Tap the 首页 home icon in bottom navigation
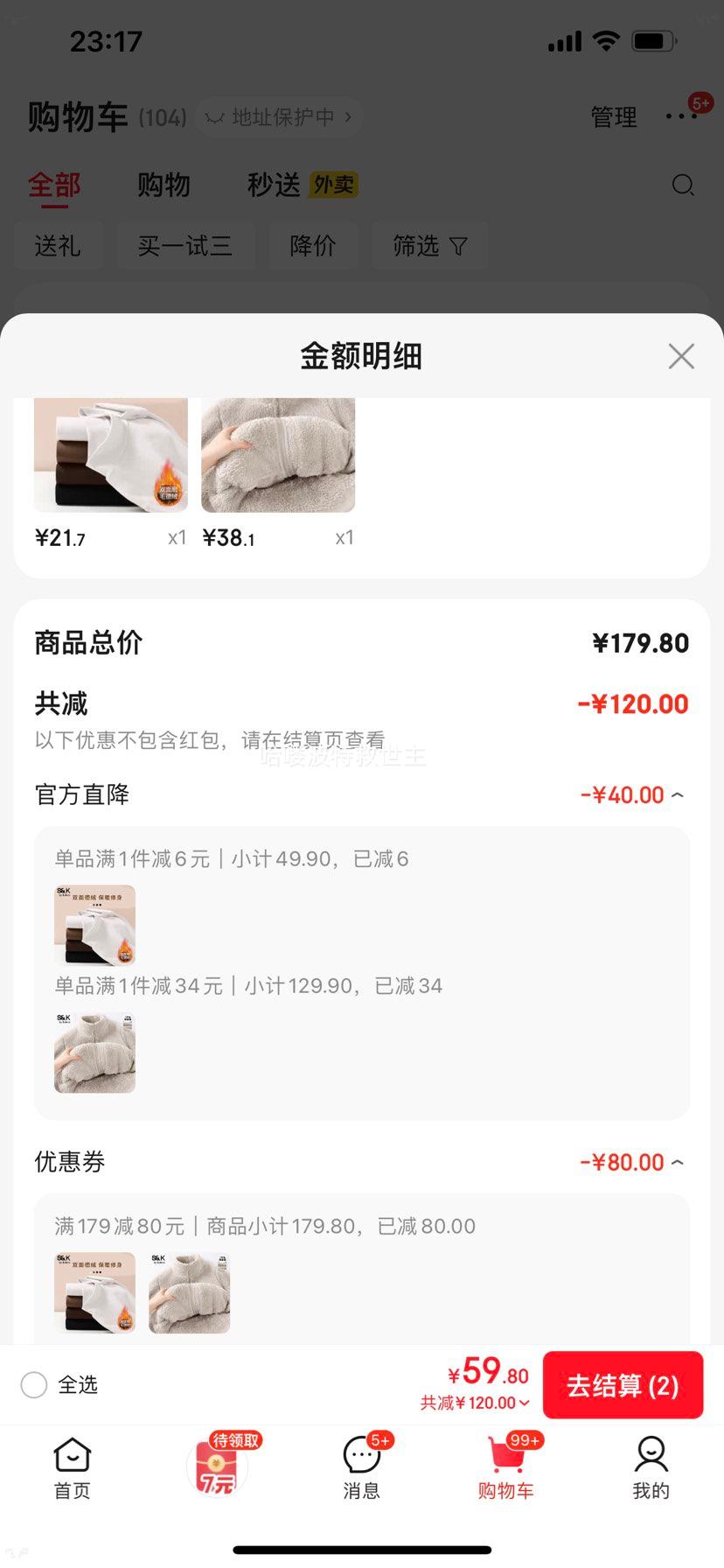 (x=73, y=1466)
